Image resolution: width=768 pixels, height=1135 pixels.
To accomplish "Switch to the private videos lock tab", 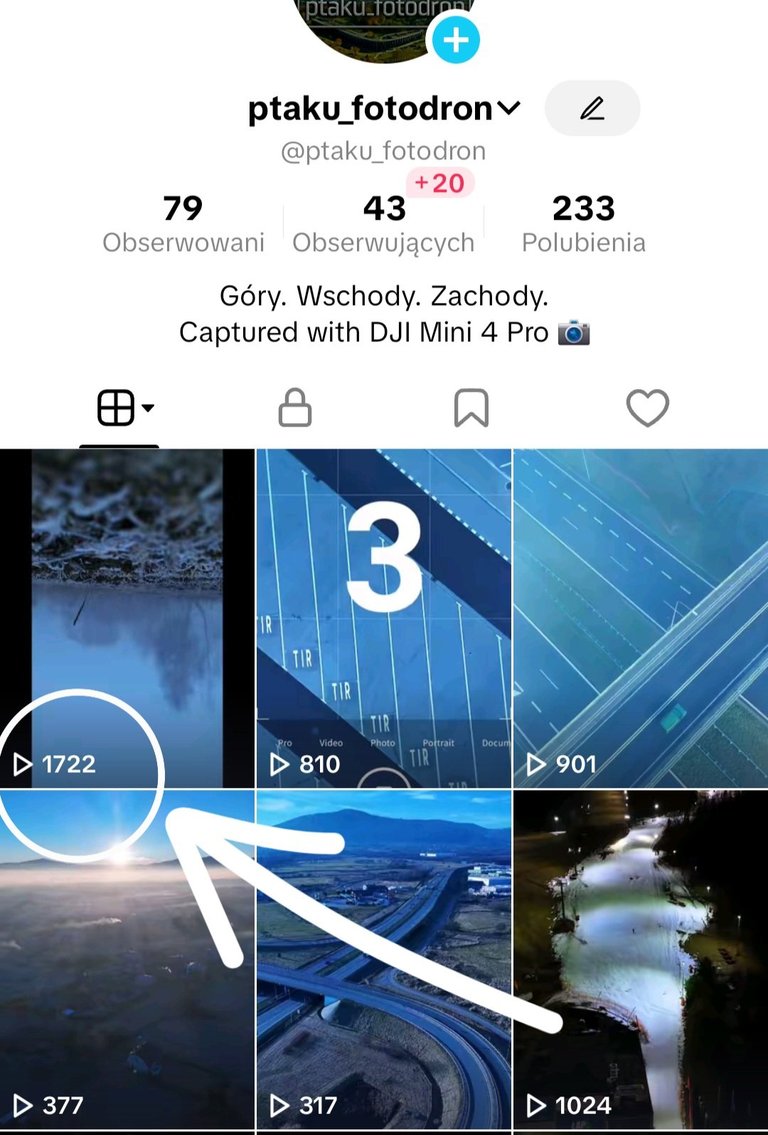I will (295, 408).
